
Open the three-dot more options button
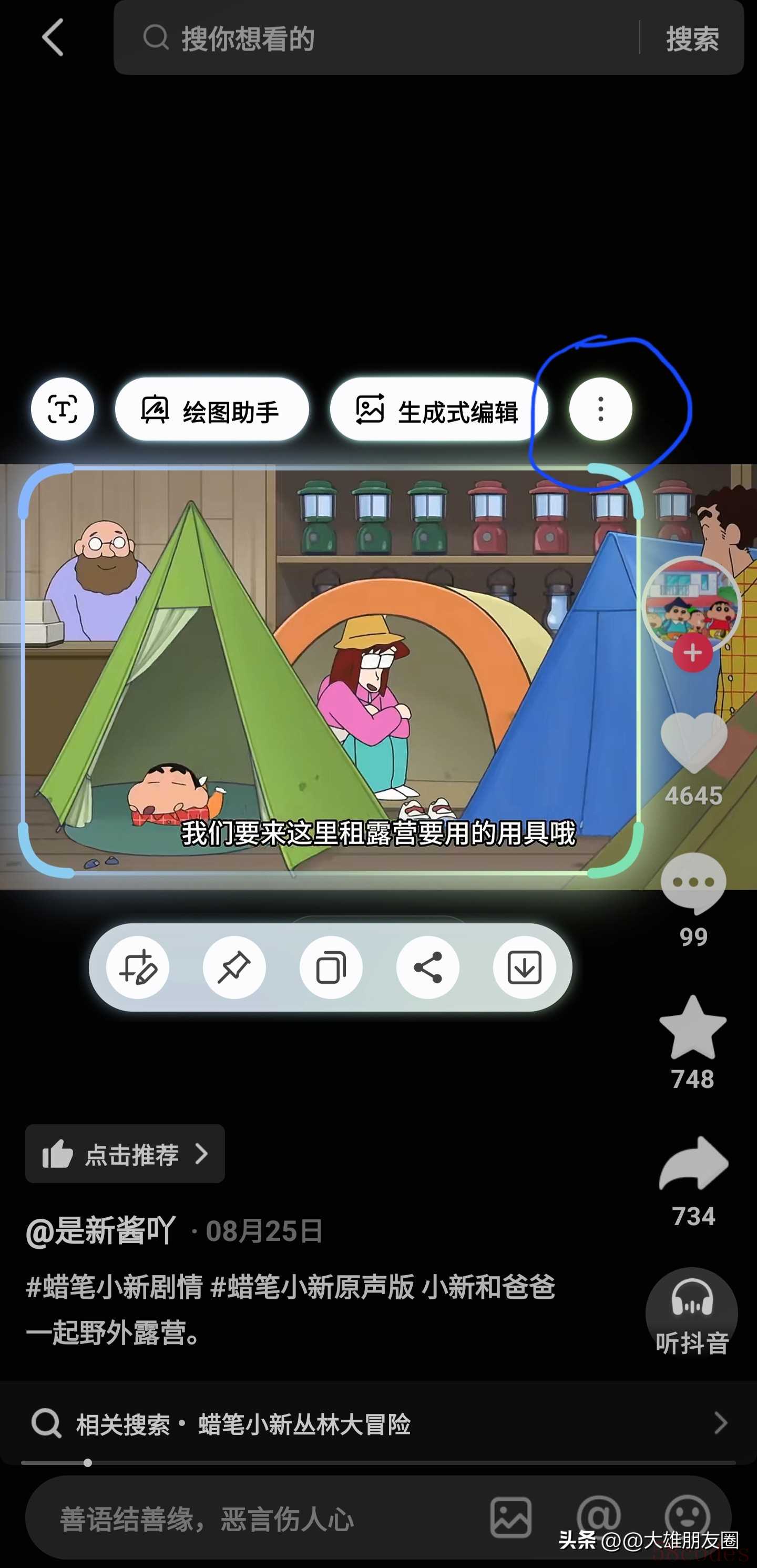600,409
